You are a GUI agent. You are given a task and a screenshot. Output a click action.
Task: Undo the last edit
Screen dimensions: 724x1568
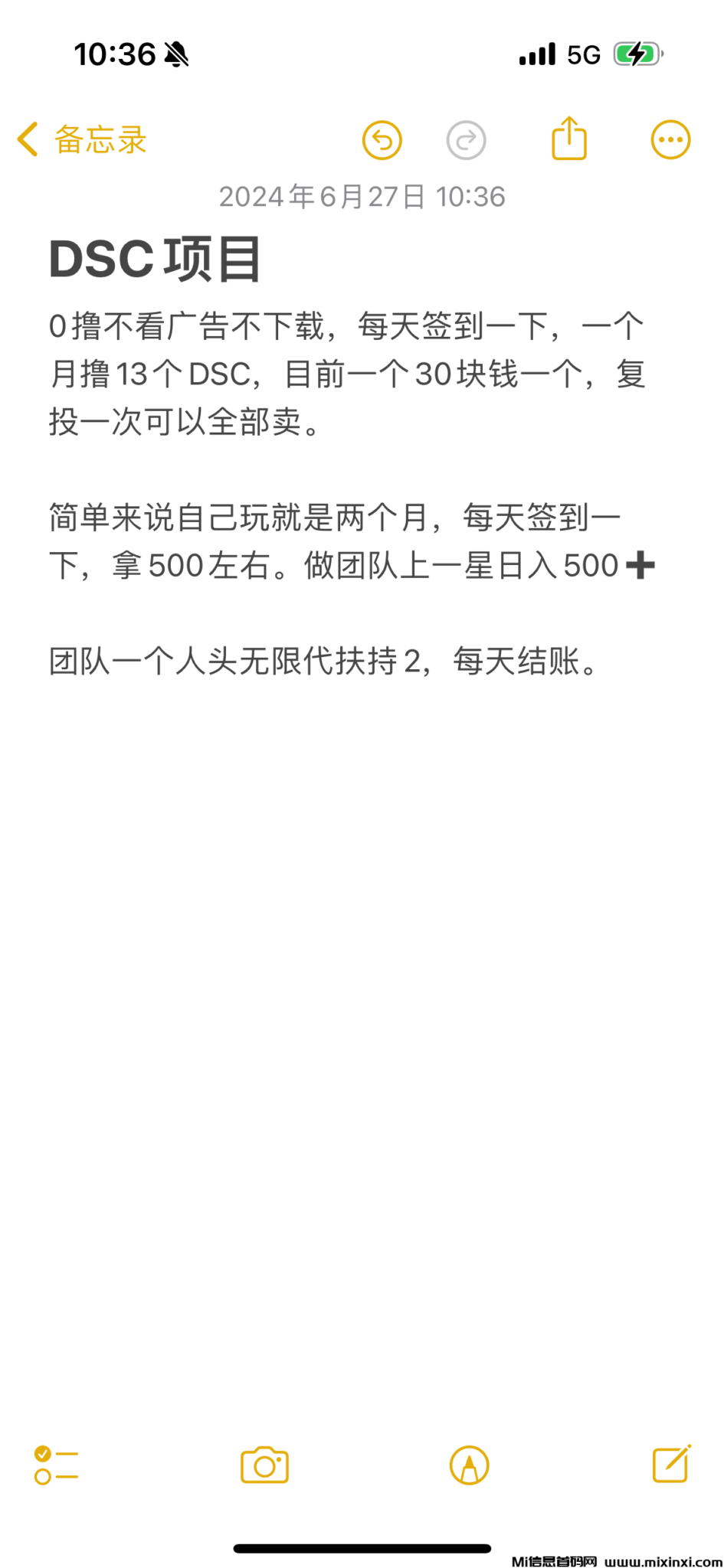(382, 140)
